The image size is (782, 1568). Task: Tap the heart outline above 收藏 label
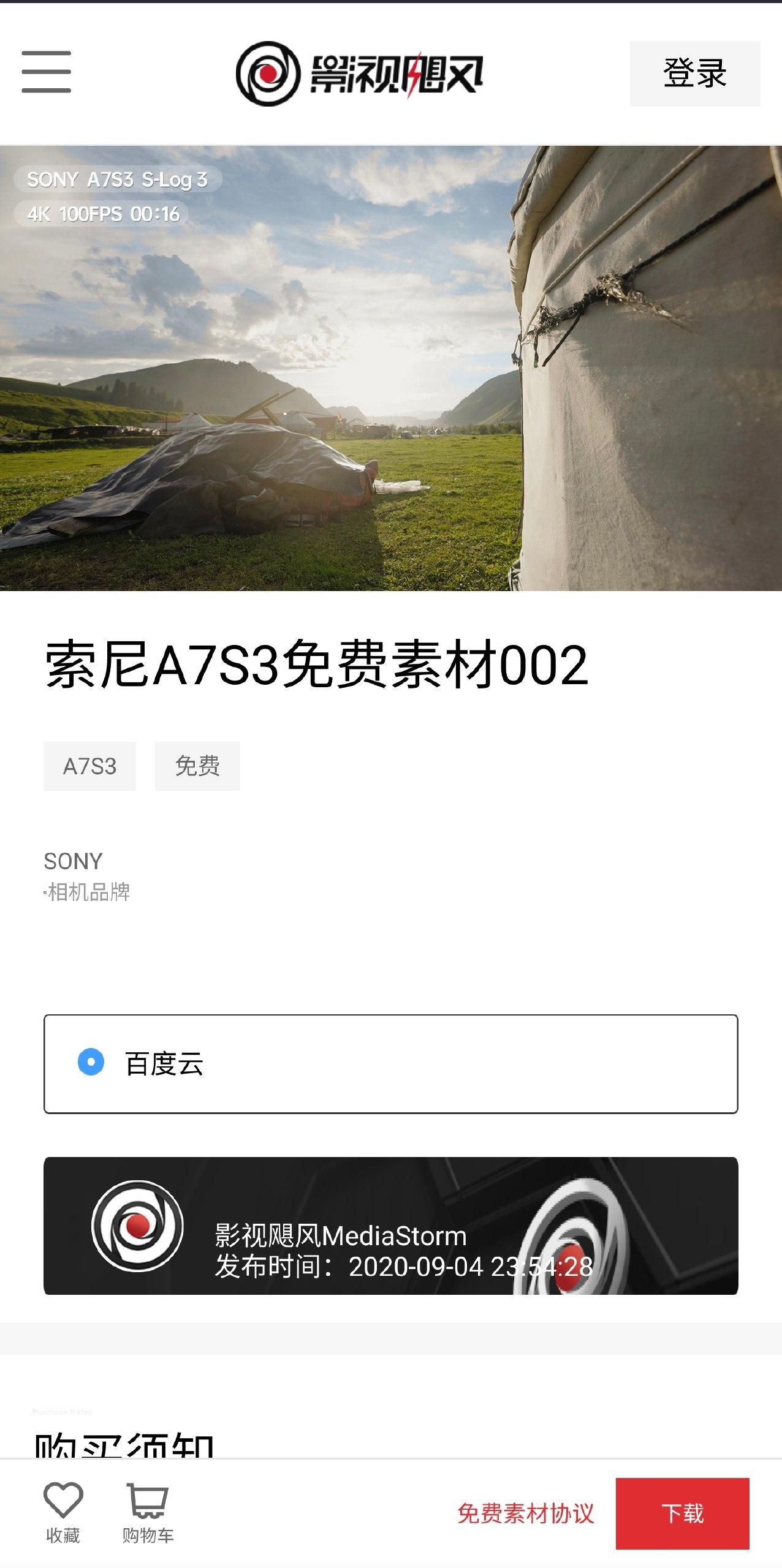coord(63,1499)
